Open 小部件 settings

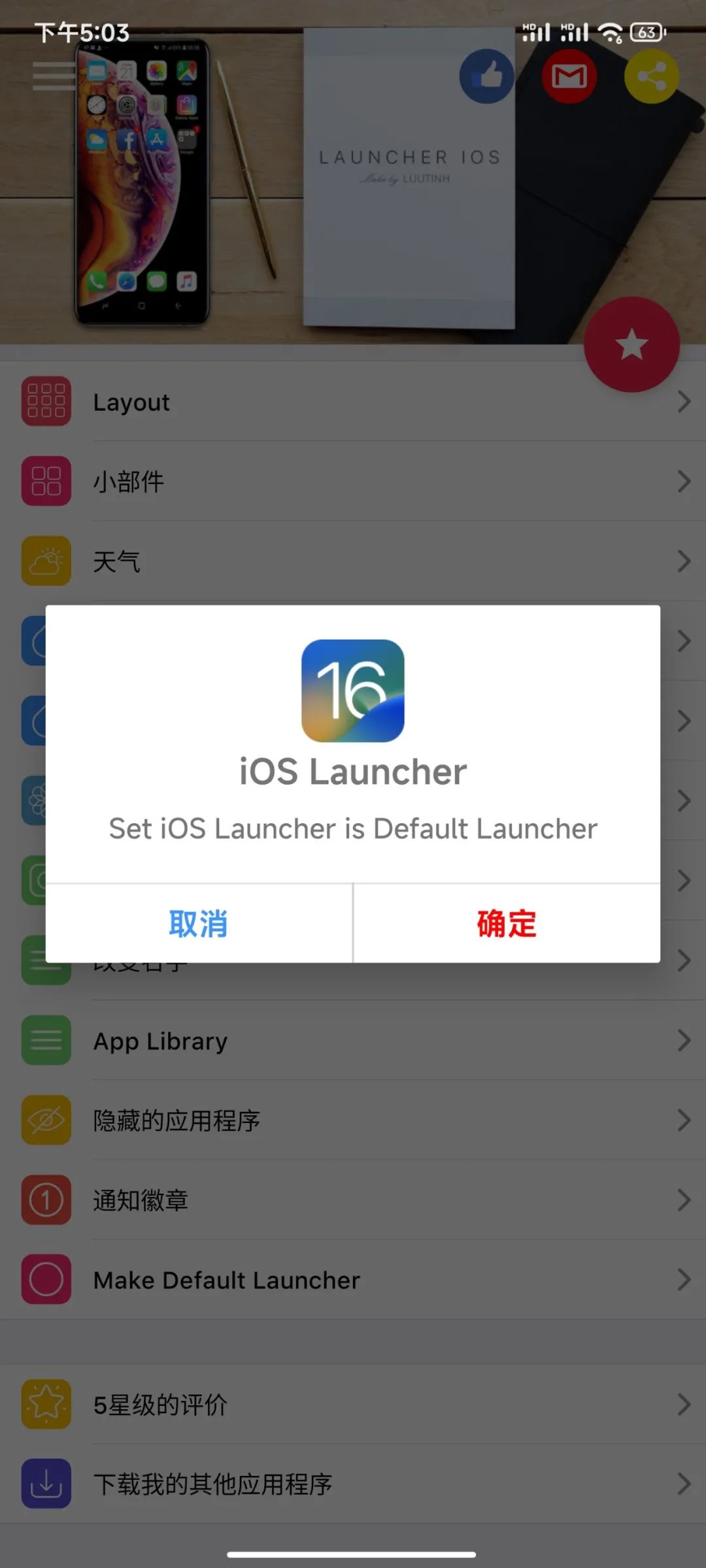coord(353,482)
